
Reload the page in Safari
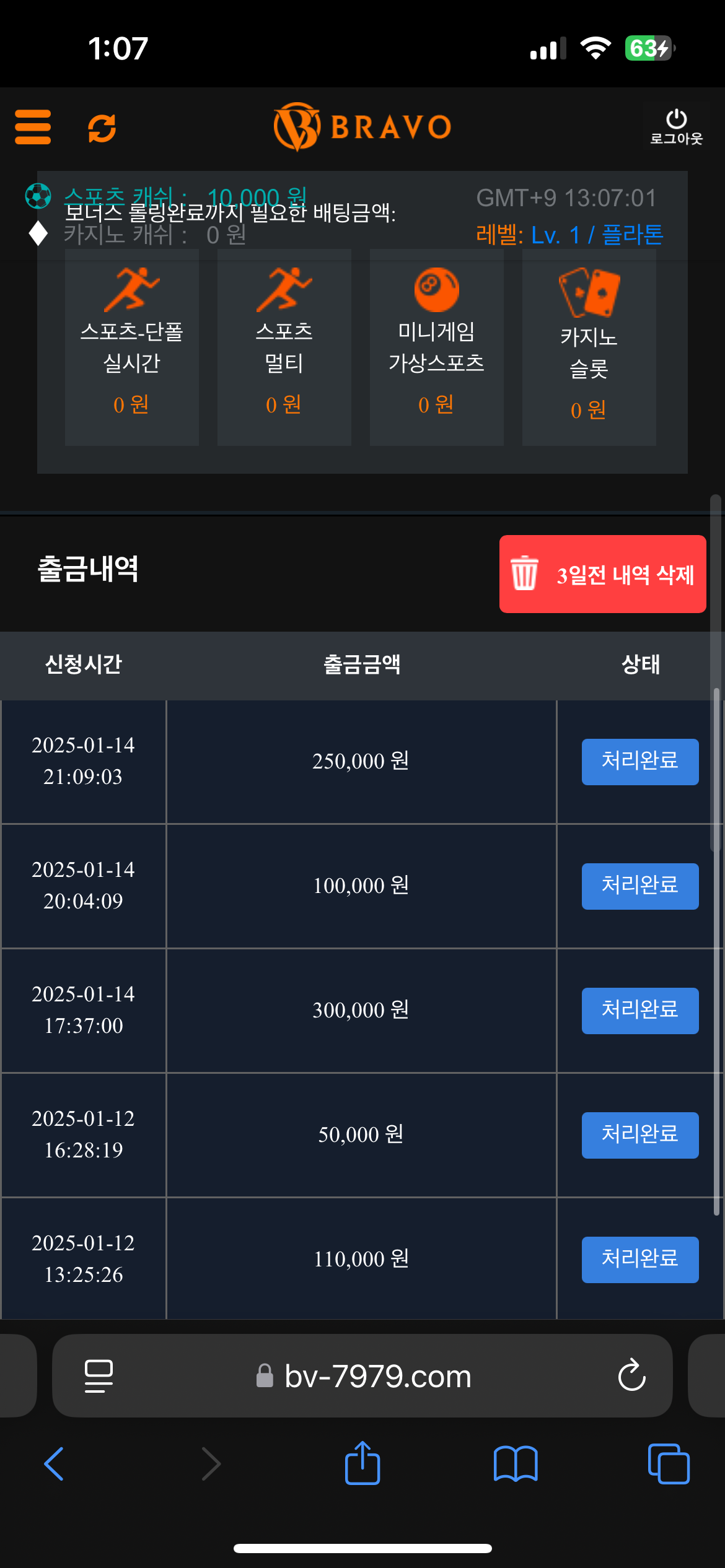tap(631, 1376)
